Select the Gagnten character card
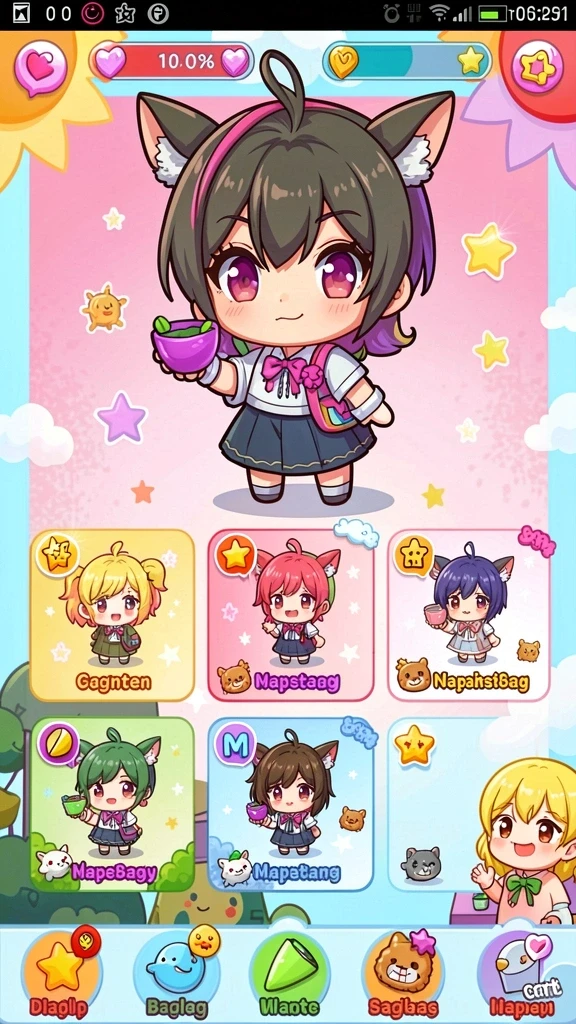This screenshot has width=576, height=1024. [112, 615]
